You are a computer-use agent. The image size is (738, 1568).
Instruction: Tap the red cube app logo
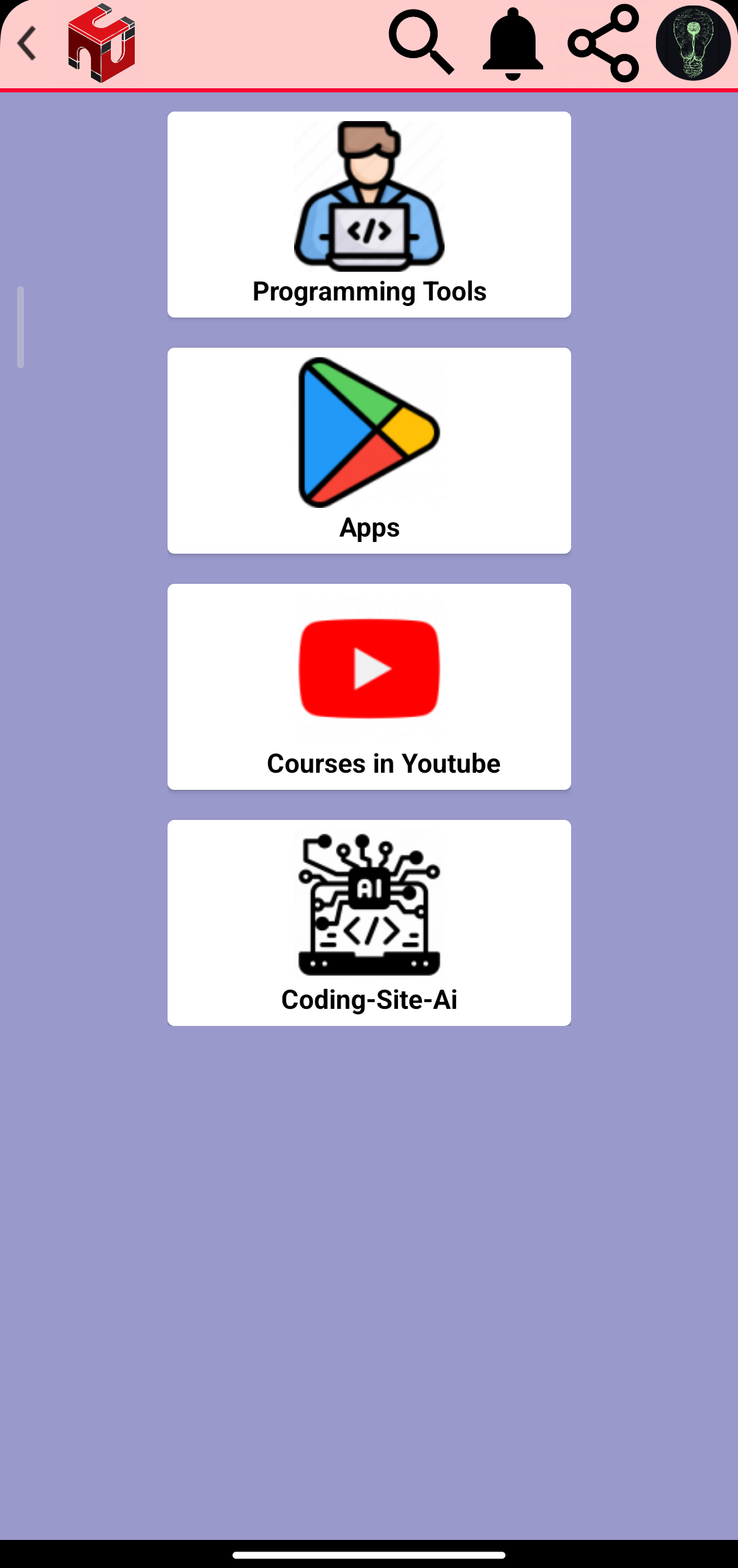(101, 44)
